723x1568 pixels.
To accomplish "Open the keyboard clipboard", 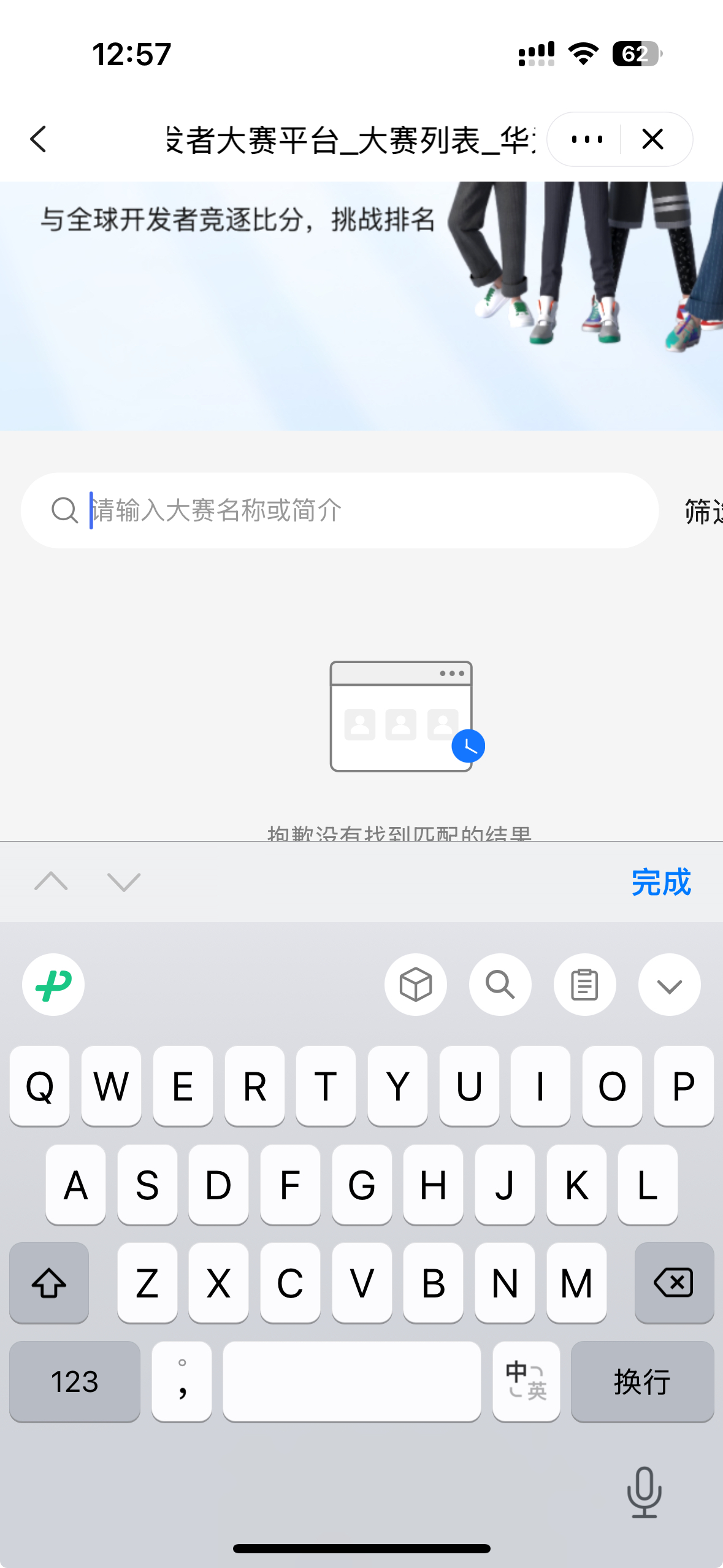I will pos(585,985).
